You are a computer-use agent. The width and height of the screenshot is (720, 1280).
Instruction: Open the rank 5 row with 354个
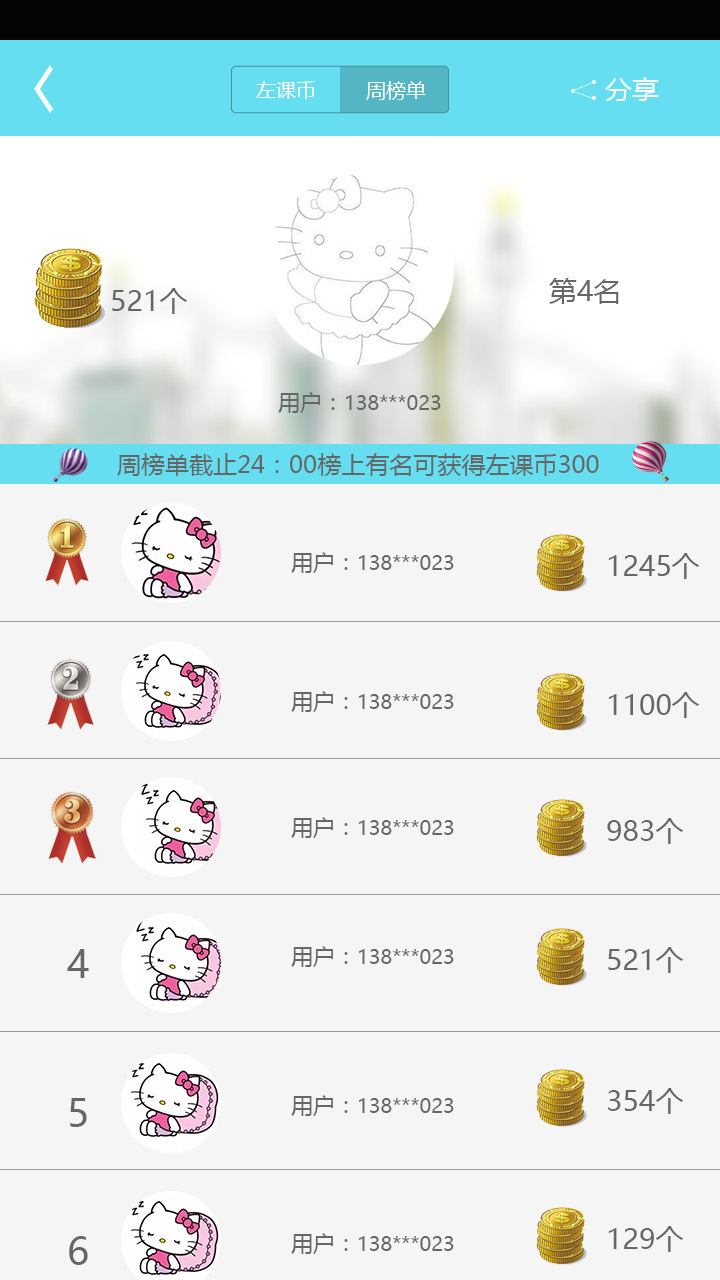click(x=360, y=1101)
